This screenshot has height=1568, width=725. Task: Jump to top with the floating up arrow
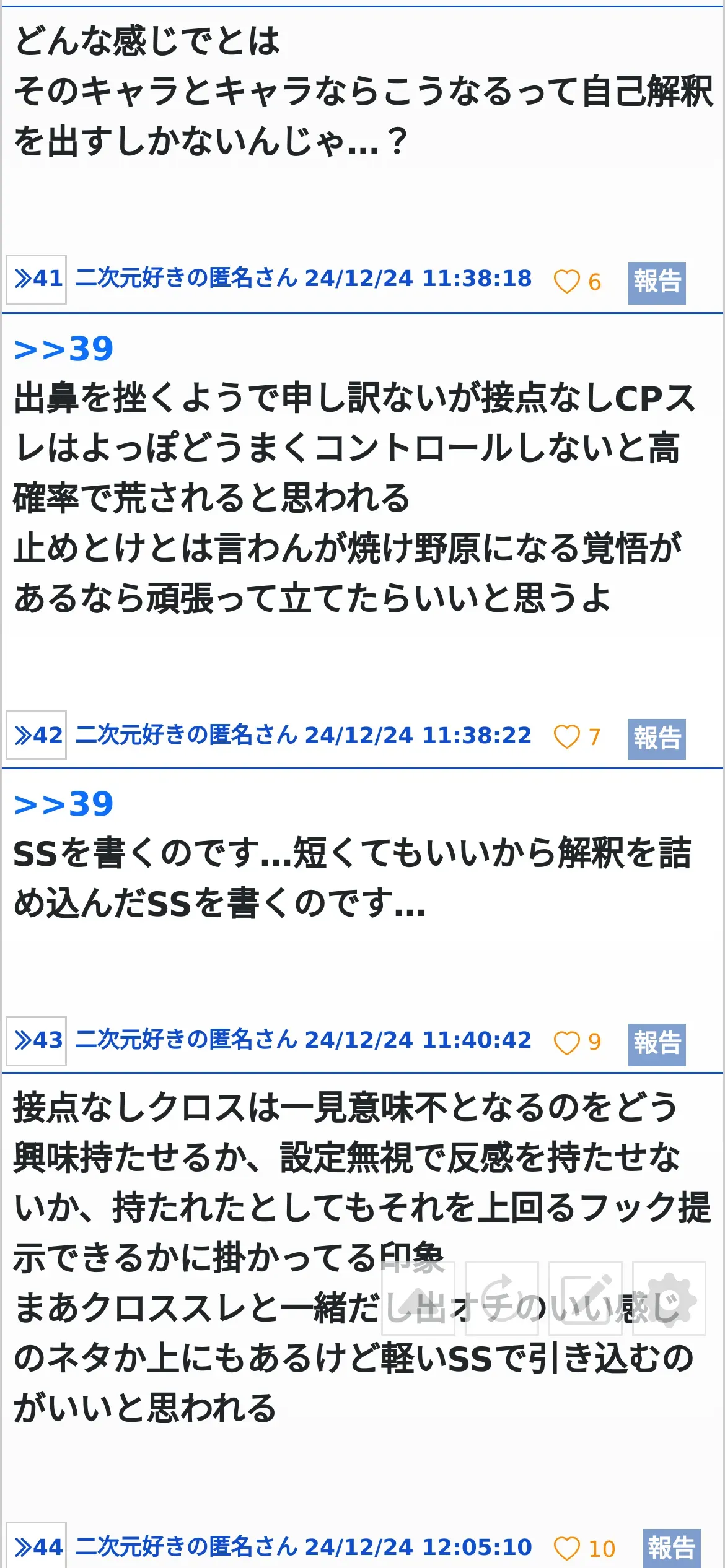pos(418,1298)
